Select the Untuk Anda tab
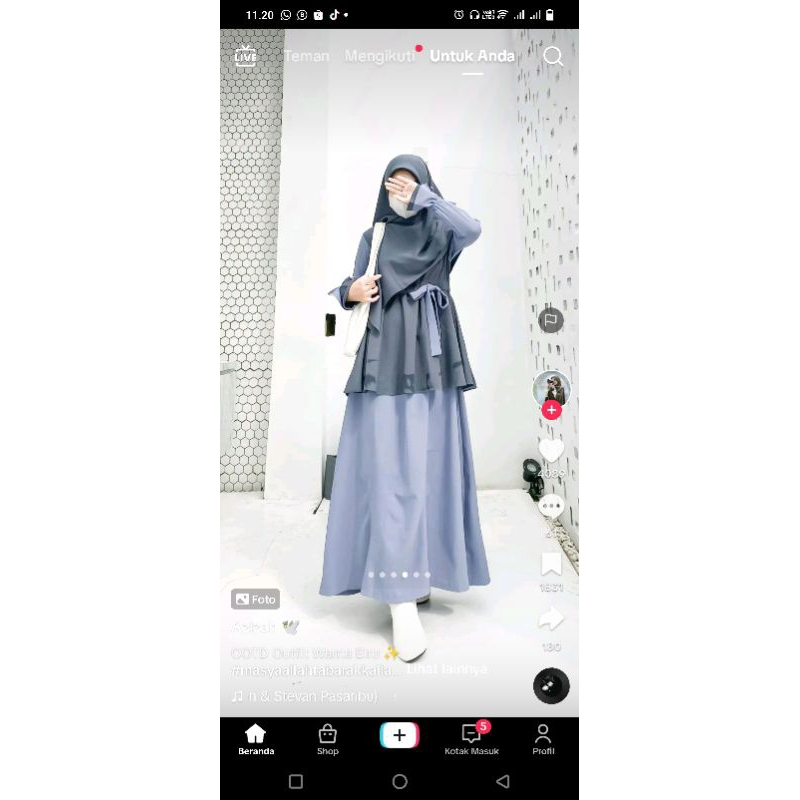 (472, 56)
